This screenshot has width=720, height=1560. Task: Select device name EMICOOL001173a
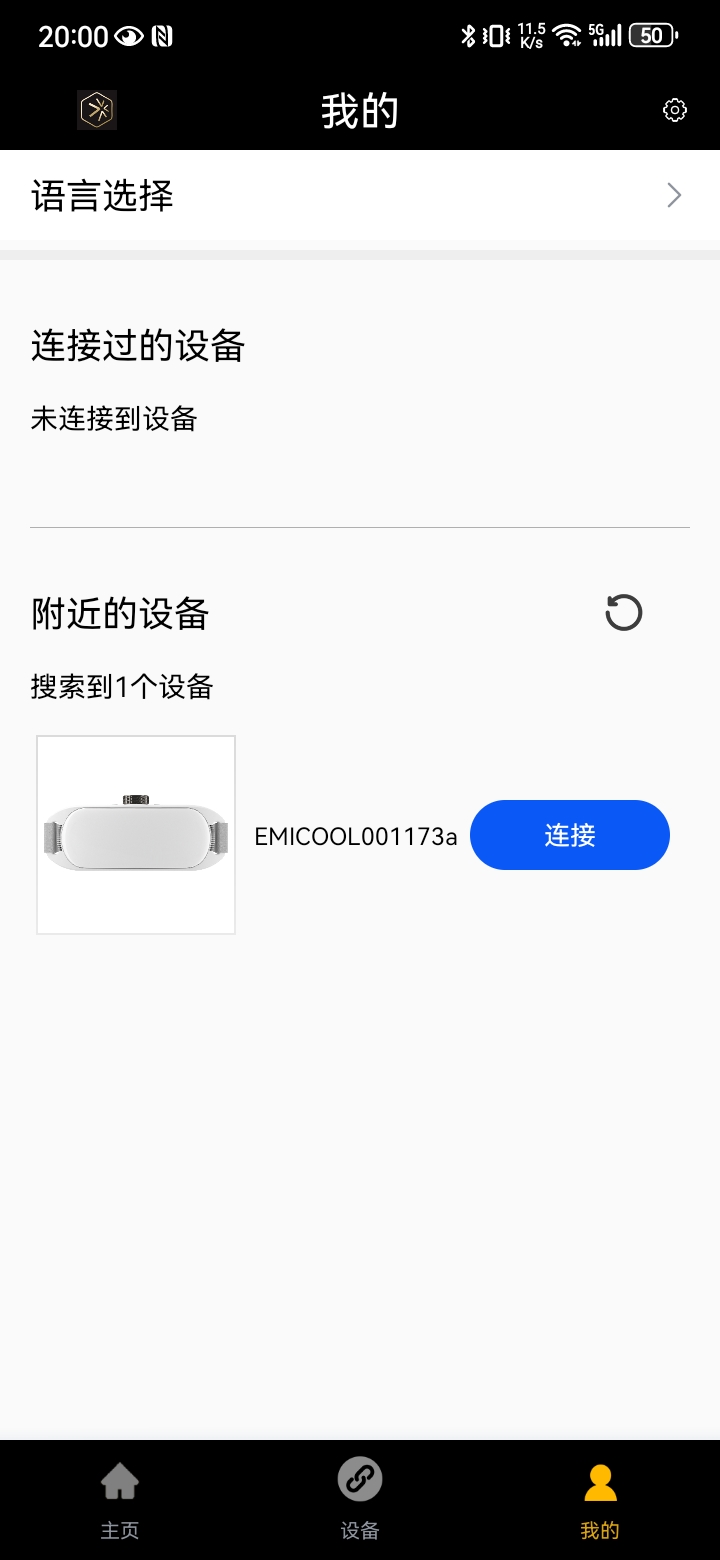point(355,835)
